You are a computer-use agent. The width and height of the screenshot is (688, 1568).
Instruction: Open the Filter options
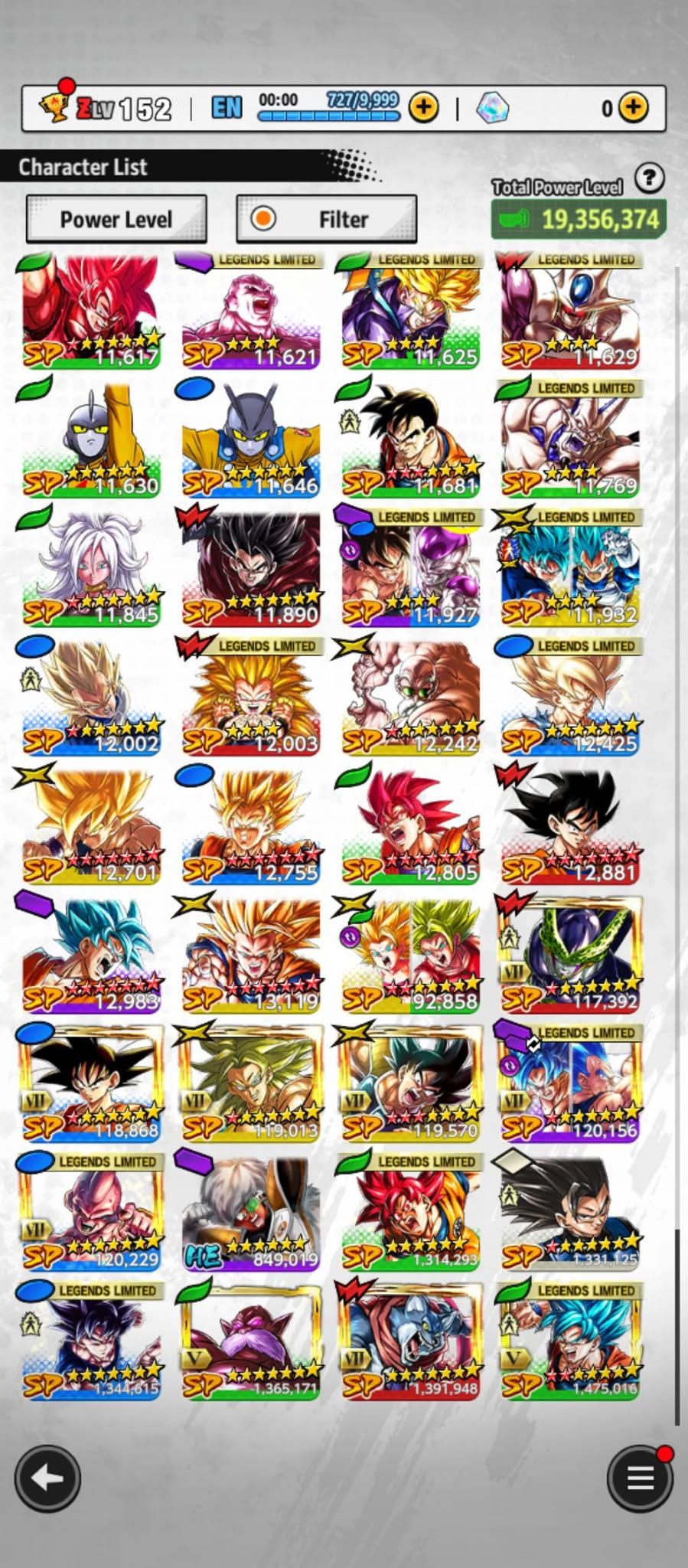click(x=327, y=220)
